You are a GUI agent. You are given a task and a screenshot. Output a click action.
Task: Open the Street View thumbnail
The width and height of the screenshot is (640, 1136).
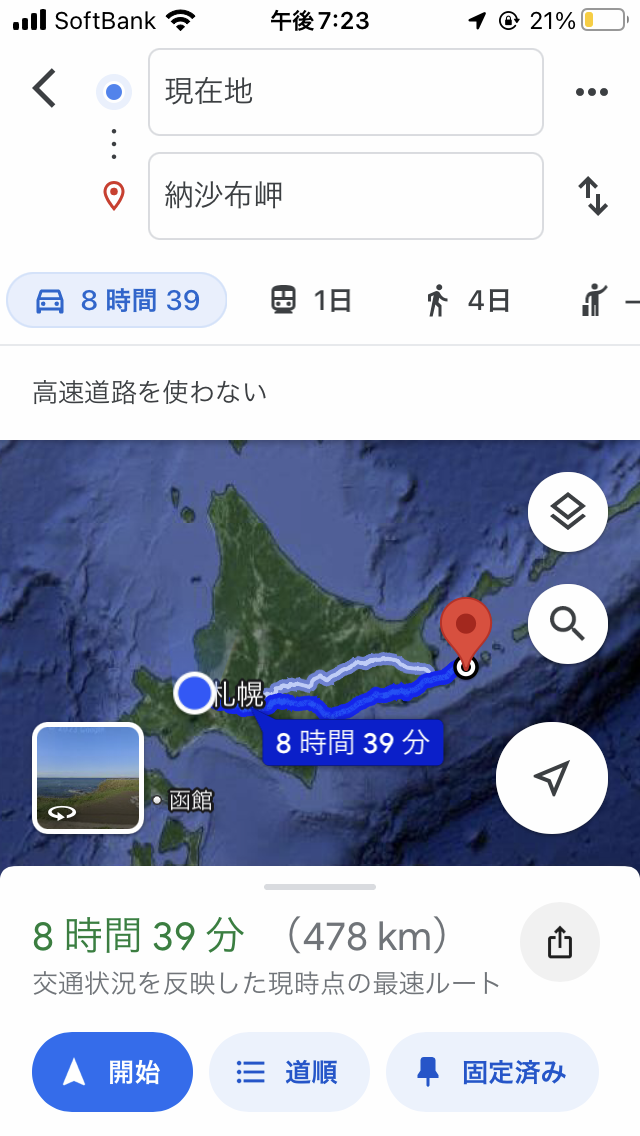click(x=88, y=778)
